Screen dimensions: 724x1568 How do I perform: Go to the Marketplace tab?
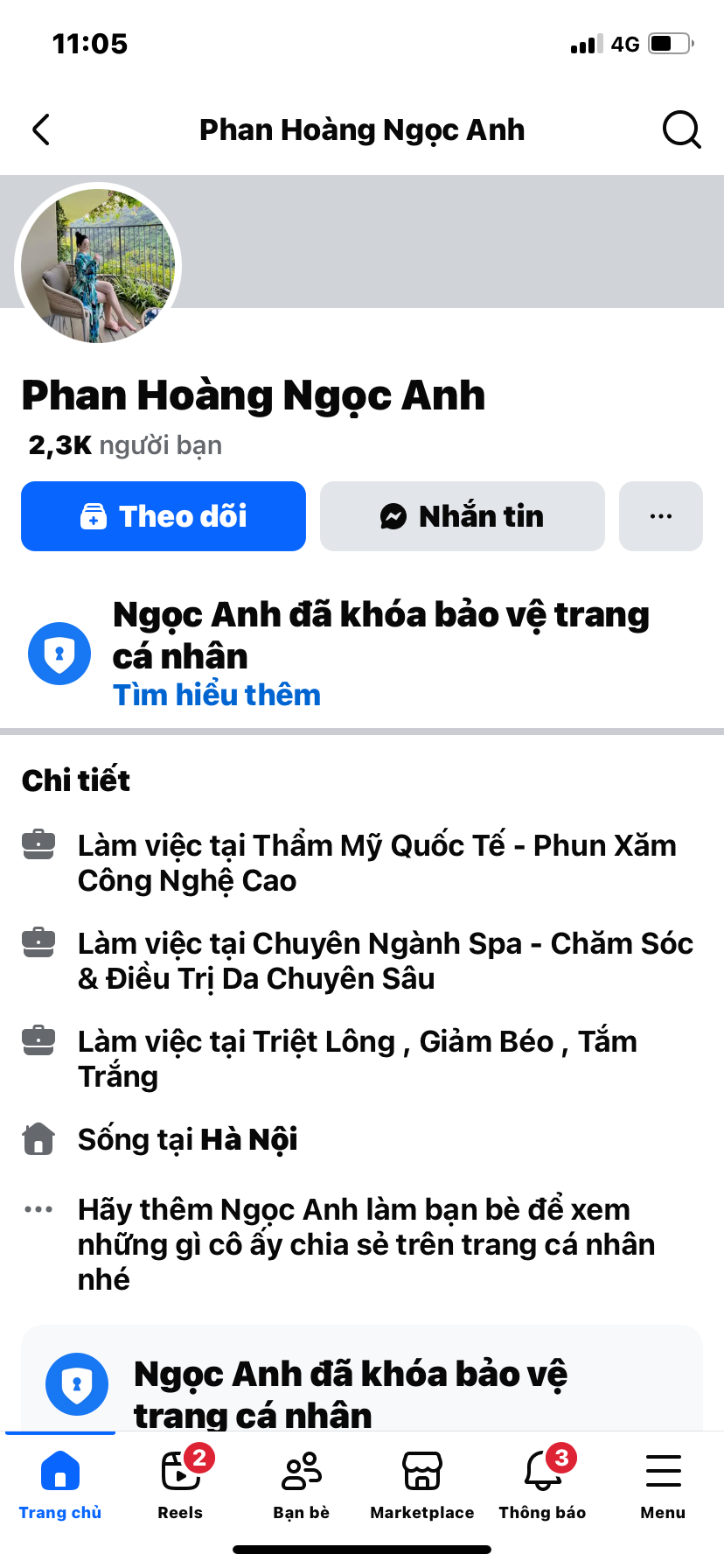tap(421, 1483)
